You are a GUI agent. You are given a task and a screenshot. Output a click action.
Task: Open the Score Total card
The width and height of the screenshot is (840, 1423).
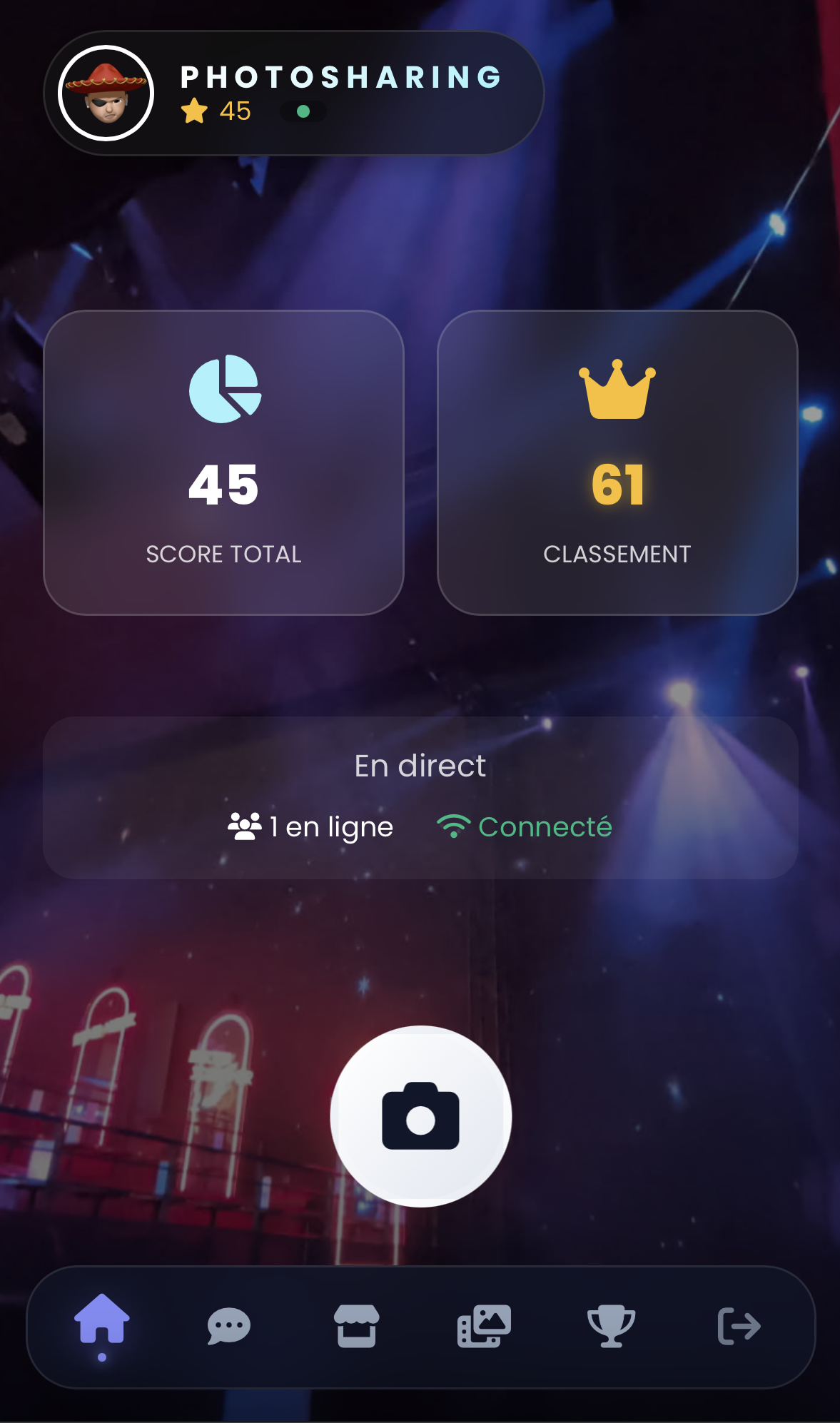(224, 461)
